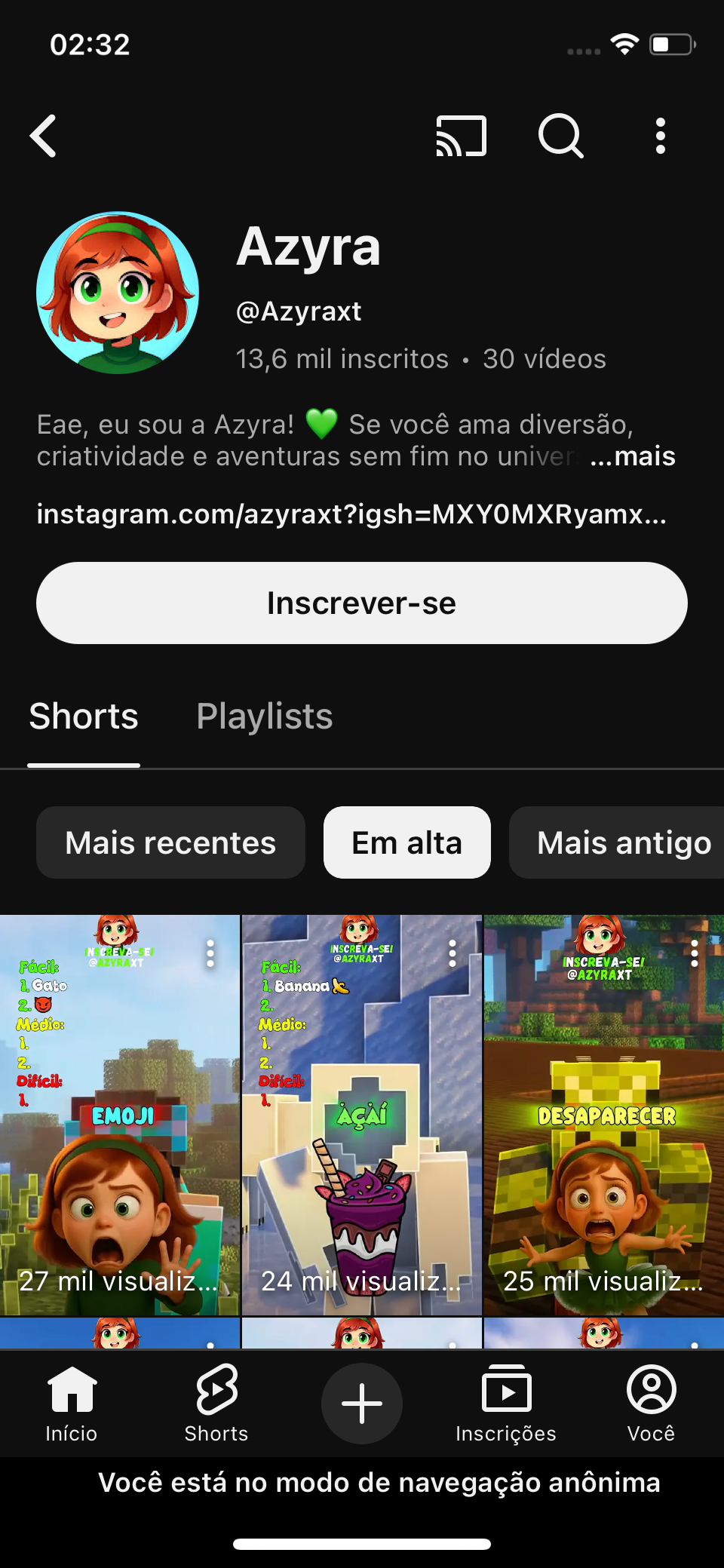Open the channel overflow menu
The width and height of the screenshot is (724, 1568).
pyautogui.click(x=660, y=136)
